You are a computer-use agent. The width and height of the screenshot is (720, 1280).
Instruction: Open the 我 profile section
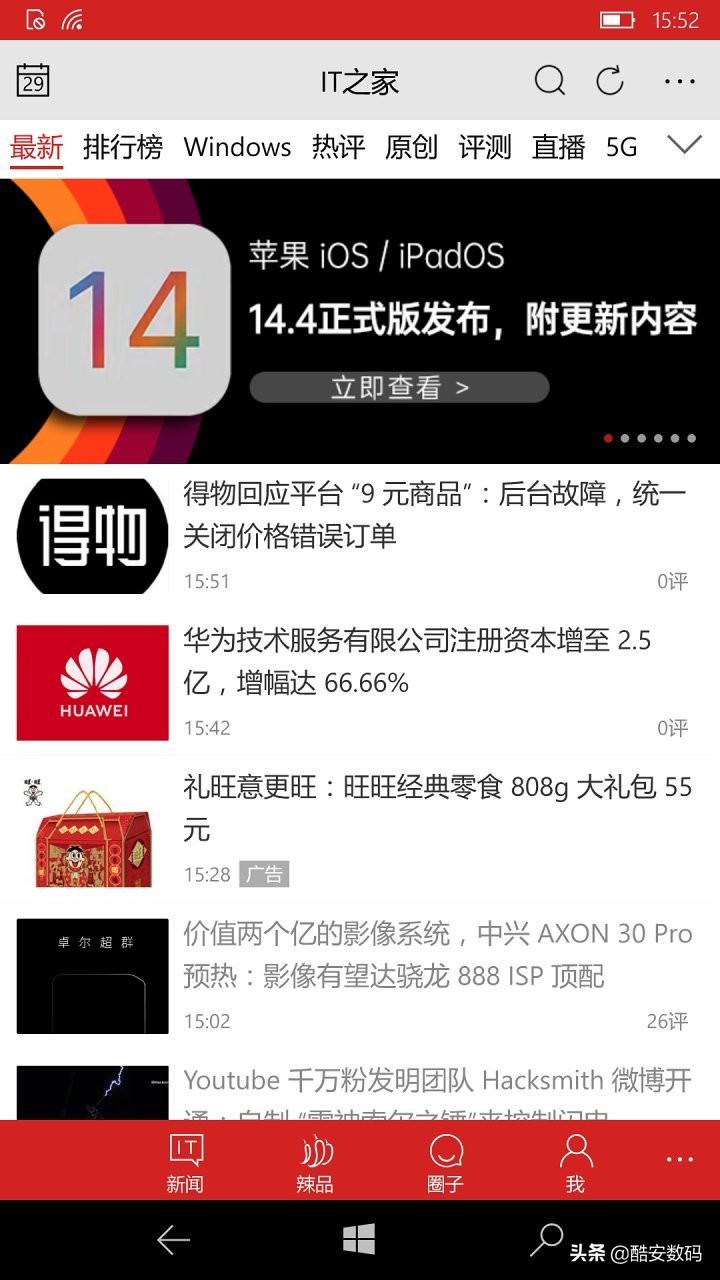coord(573,1160)
